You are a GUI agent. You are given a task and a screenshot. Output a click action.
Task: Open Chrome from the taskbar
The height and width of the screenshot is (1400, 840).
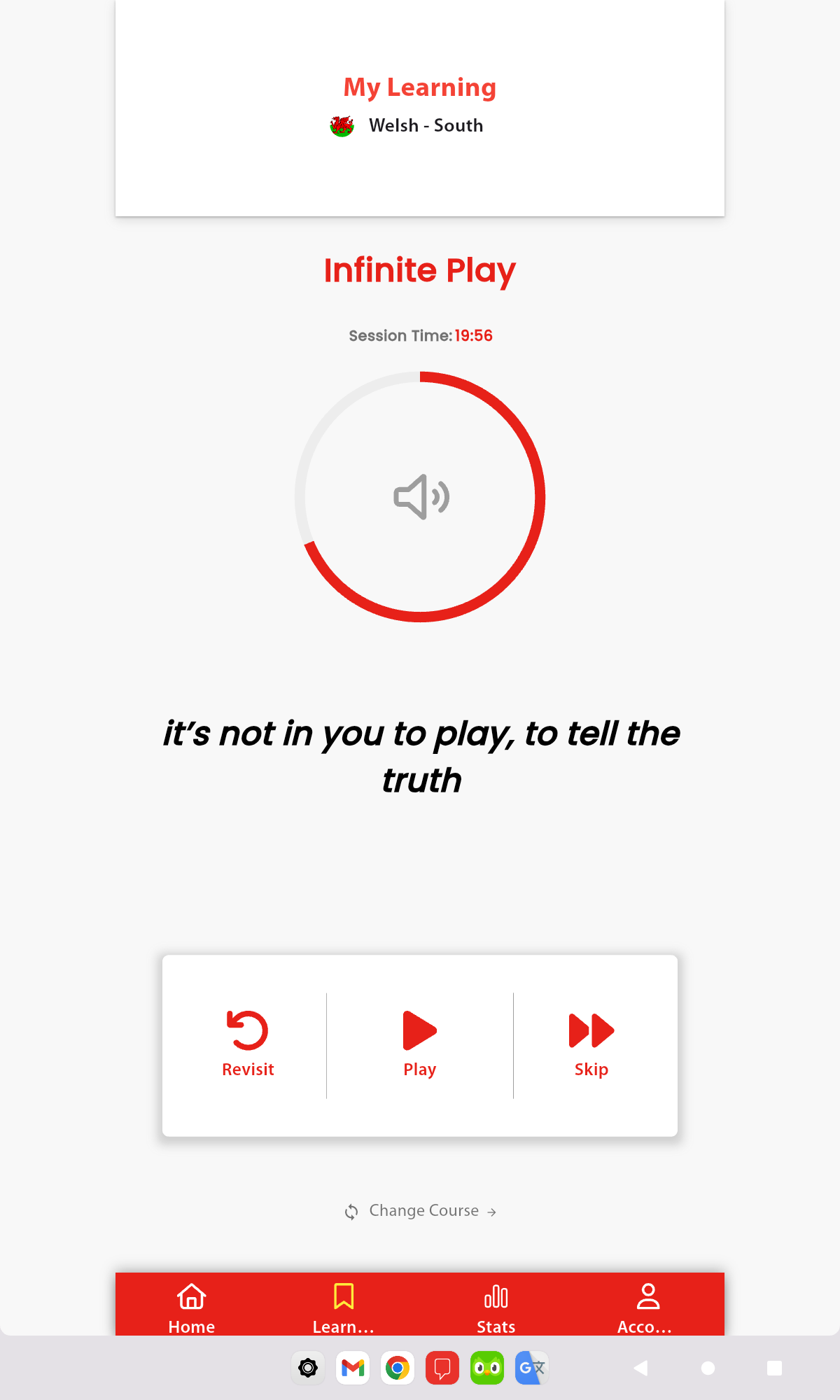398,1368
